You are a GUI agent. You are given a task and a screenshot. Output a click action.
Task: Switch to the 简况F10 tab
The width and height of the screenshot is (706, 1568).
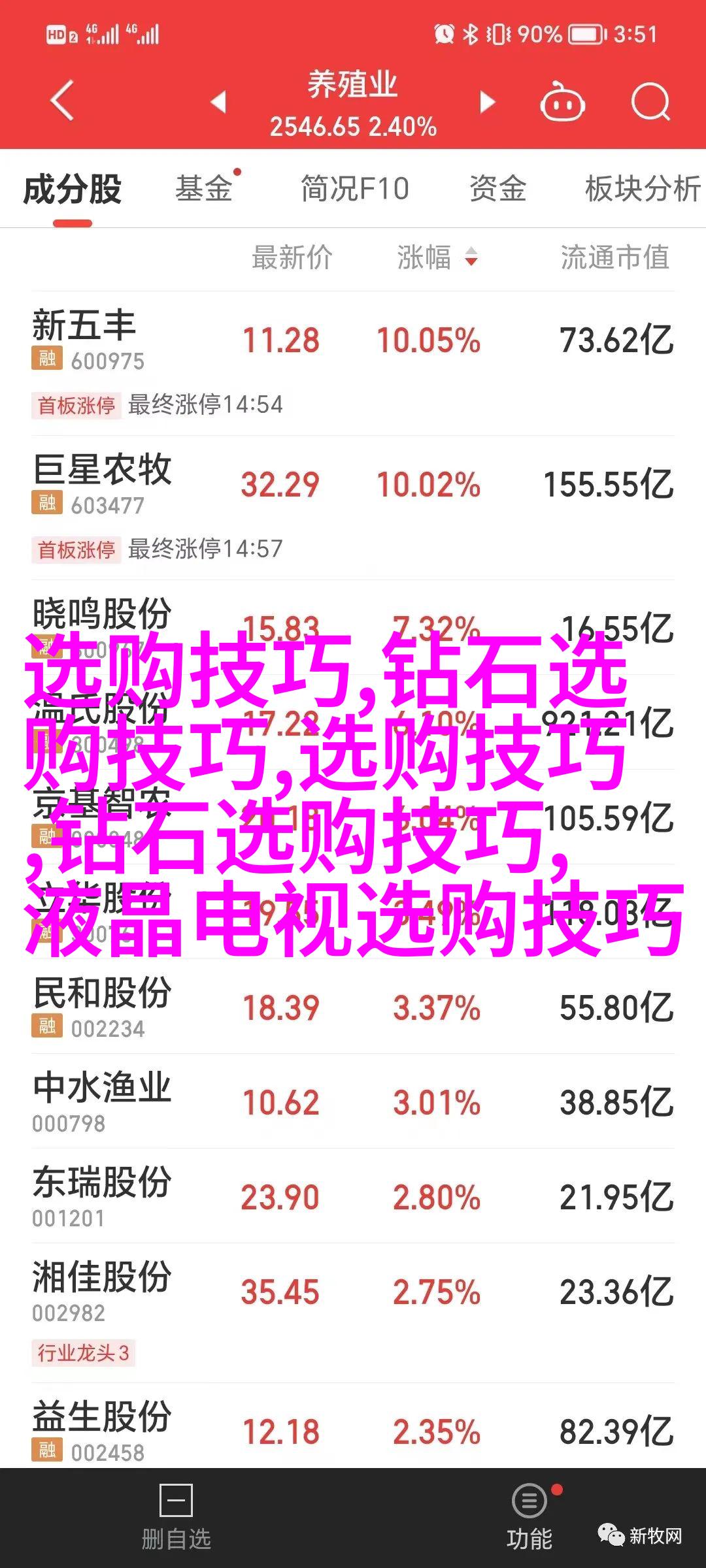pos(355,189)
